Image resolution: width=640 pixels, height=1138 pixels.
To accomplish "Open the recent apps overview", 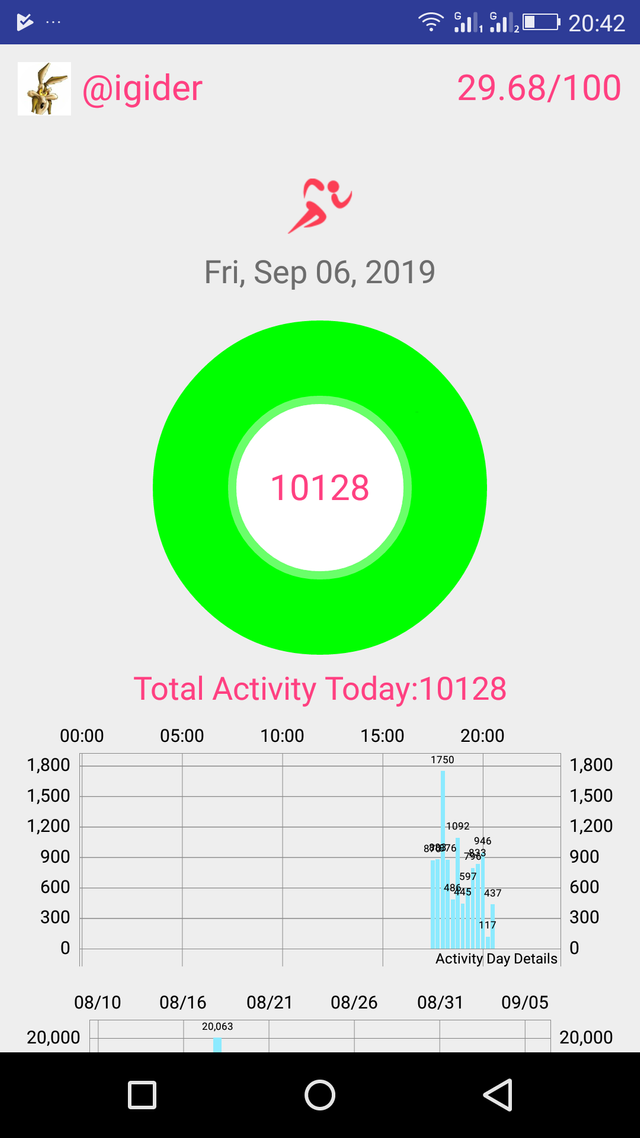I will click(x=142, y=1094).
